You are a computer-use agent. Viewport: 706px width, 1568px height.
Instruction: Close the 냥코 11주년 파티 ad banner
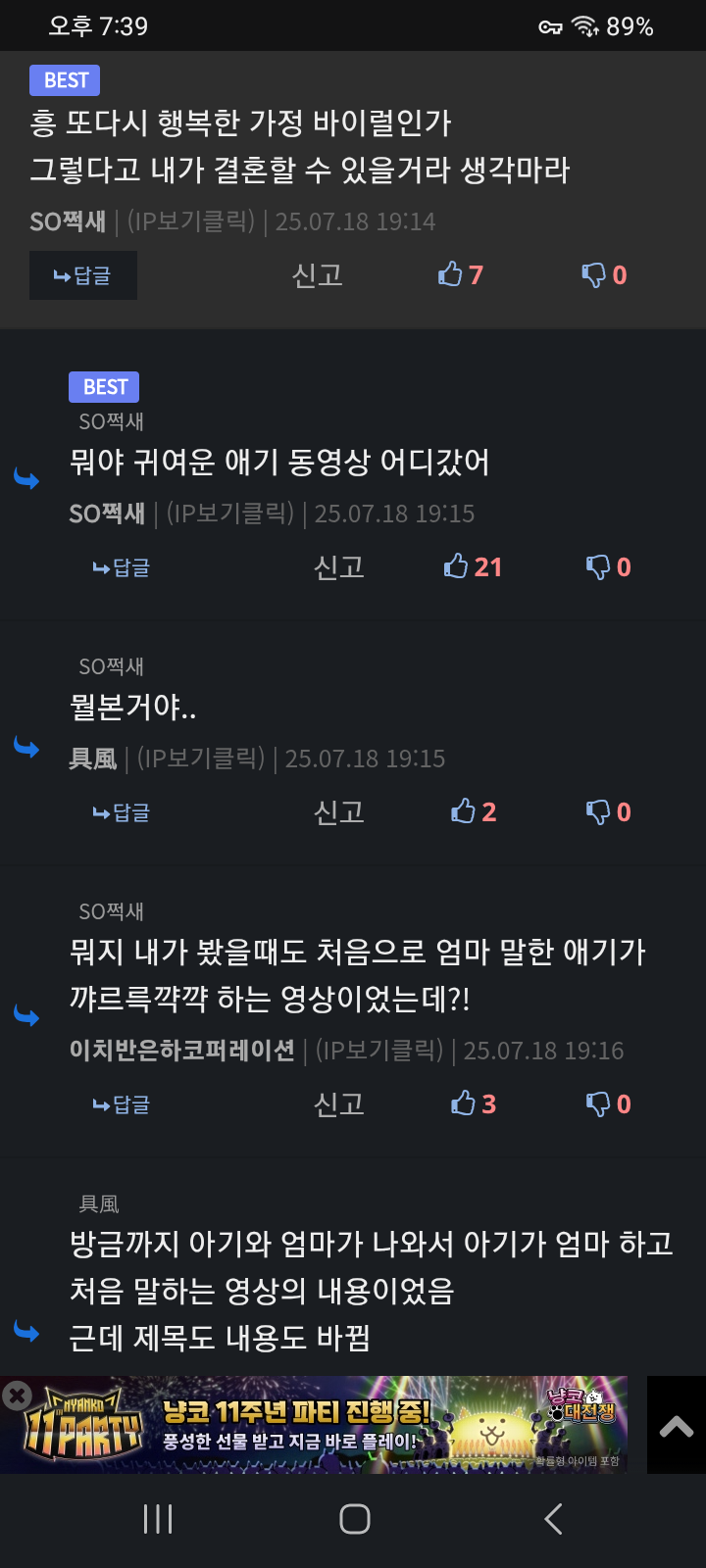click(16, 1395)
